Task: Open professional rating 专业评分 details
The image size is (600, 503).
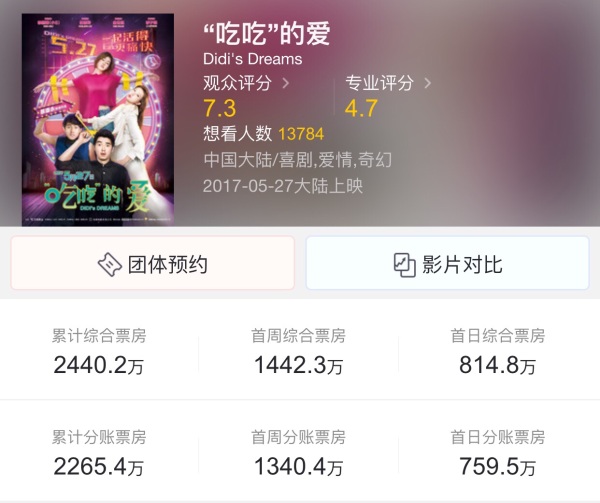Action: [388, 84]
